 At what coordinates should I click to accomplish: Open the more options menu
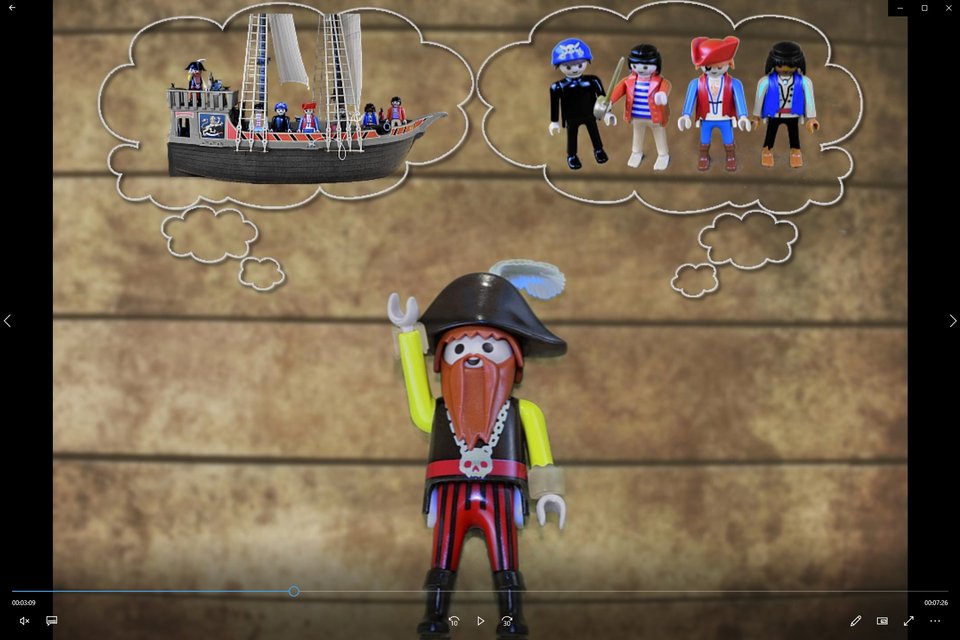click(x=935, y=621)
